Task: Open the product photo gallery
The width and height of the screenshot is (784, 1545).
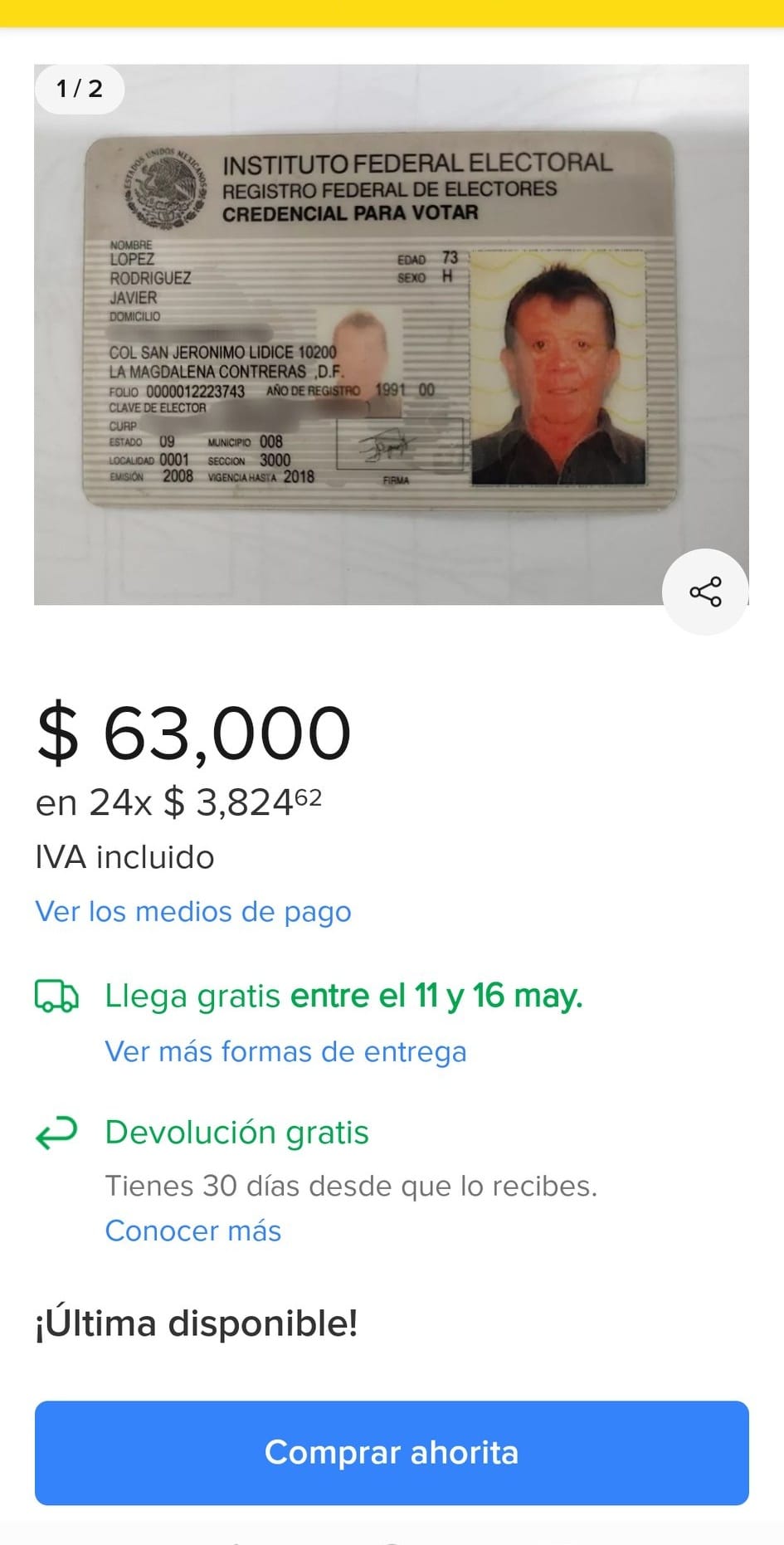Action: coord(391,334)
